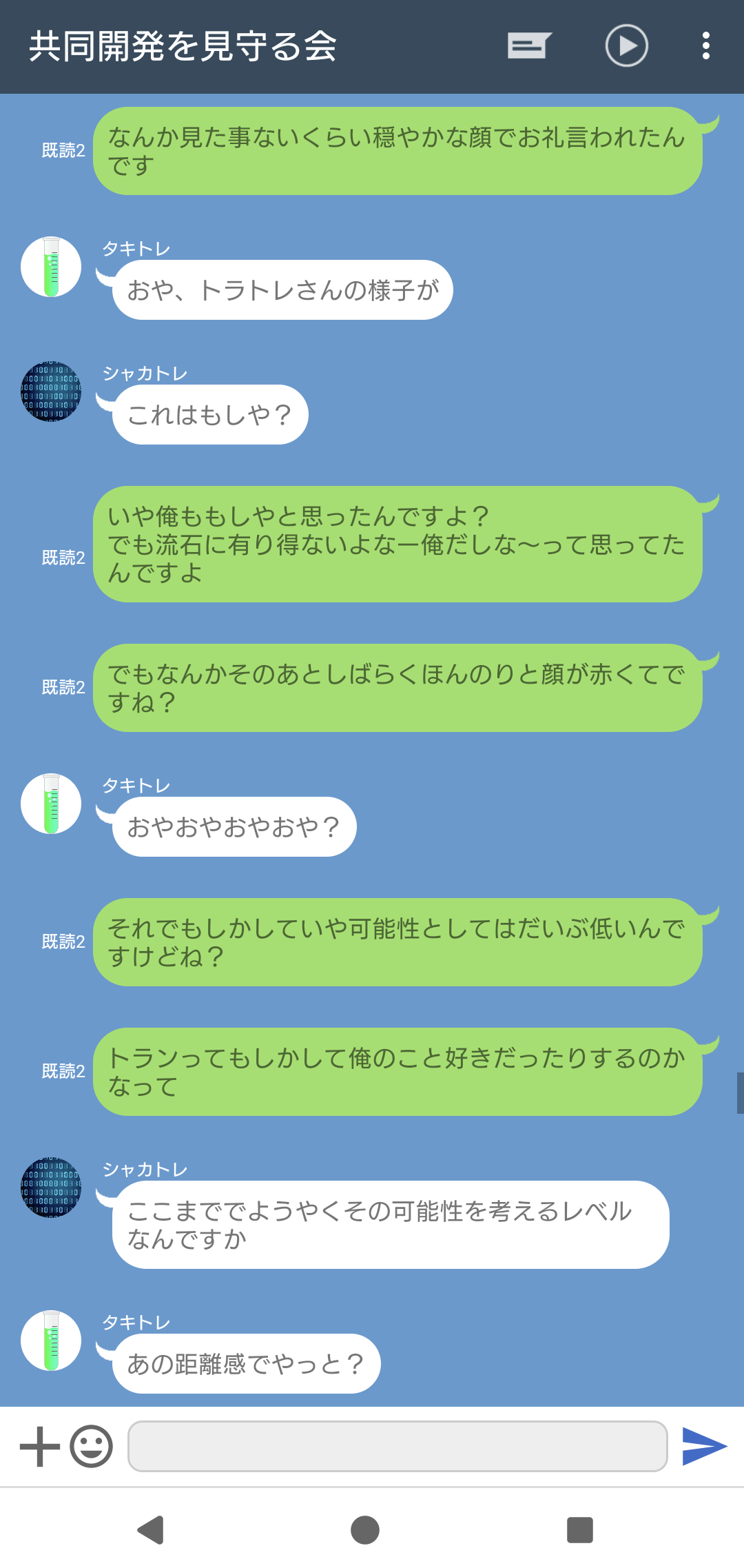744x1568 pixels.
Task: Open the message bubble icon in the header
Action: (x=529, y=46)
